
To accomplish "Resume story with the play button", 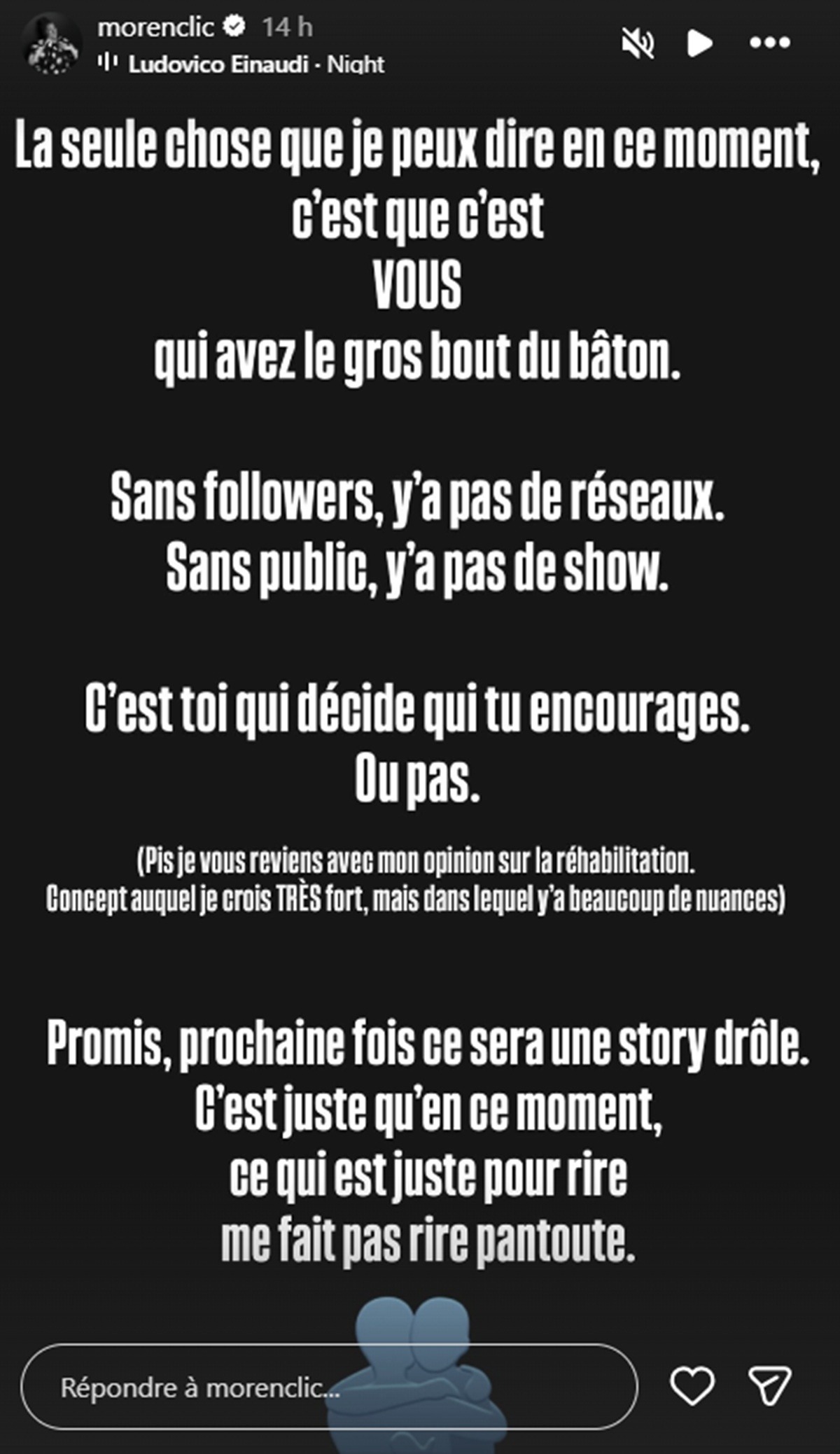I will coord(699,43).
